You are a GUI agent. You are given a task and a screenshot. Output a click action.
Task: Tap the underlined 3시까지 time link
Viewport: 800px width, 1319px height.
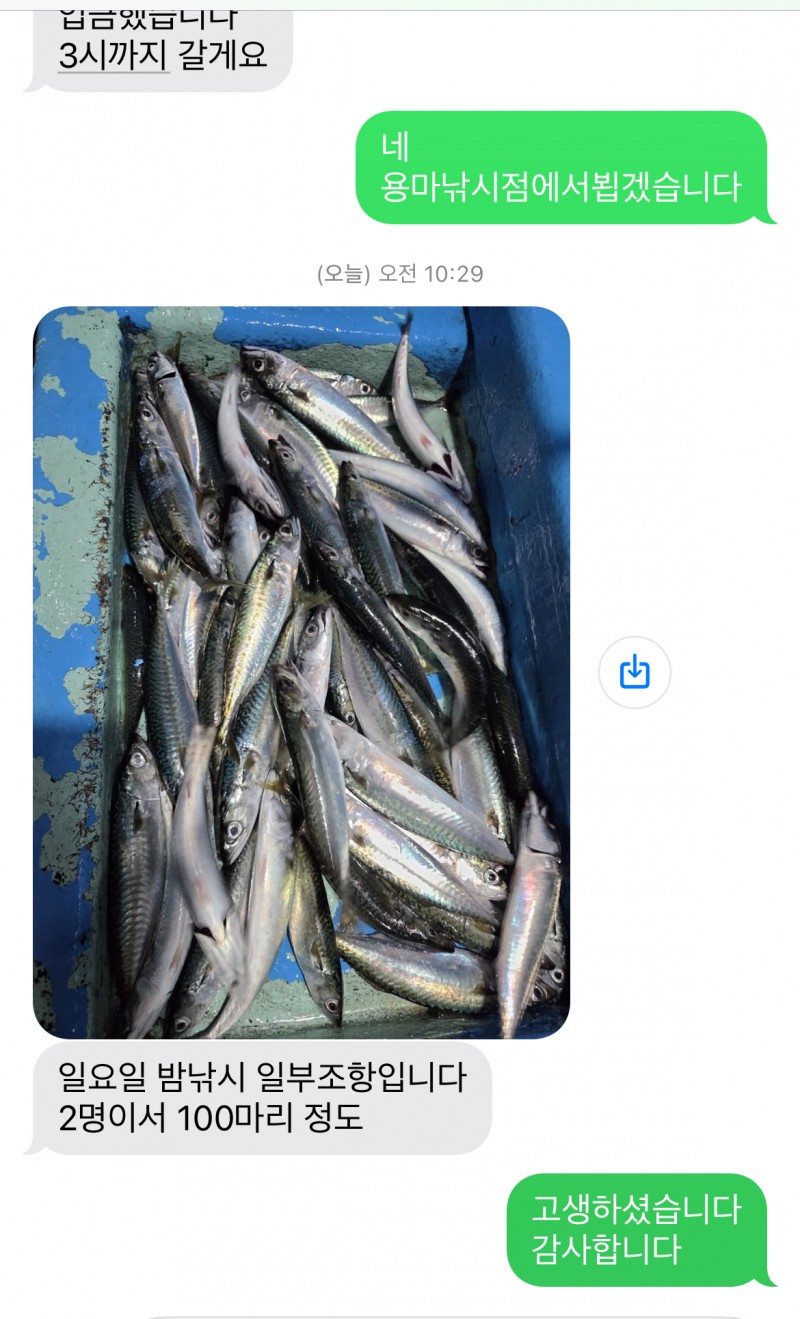(112, 55)
